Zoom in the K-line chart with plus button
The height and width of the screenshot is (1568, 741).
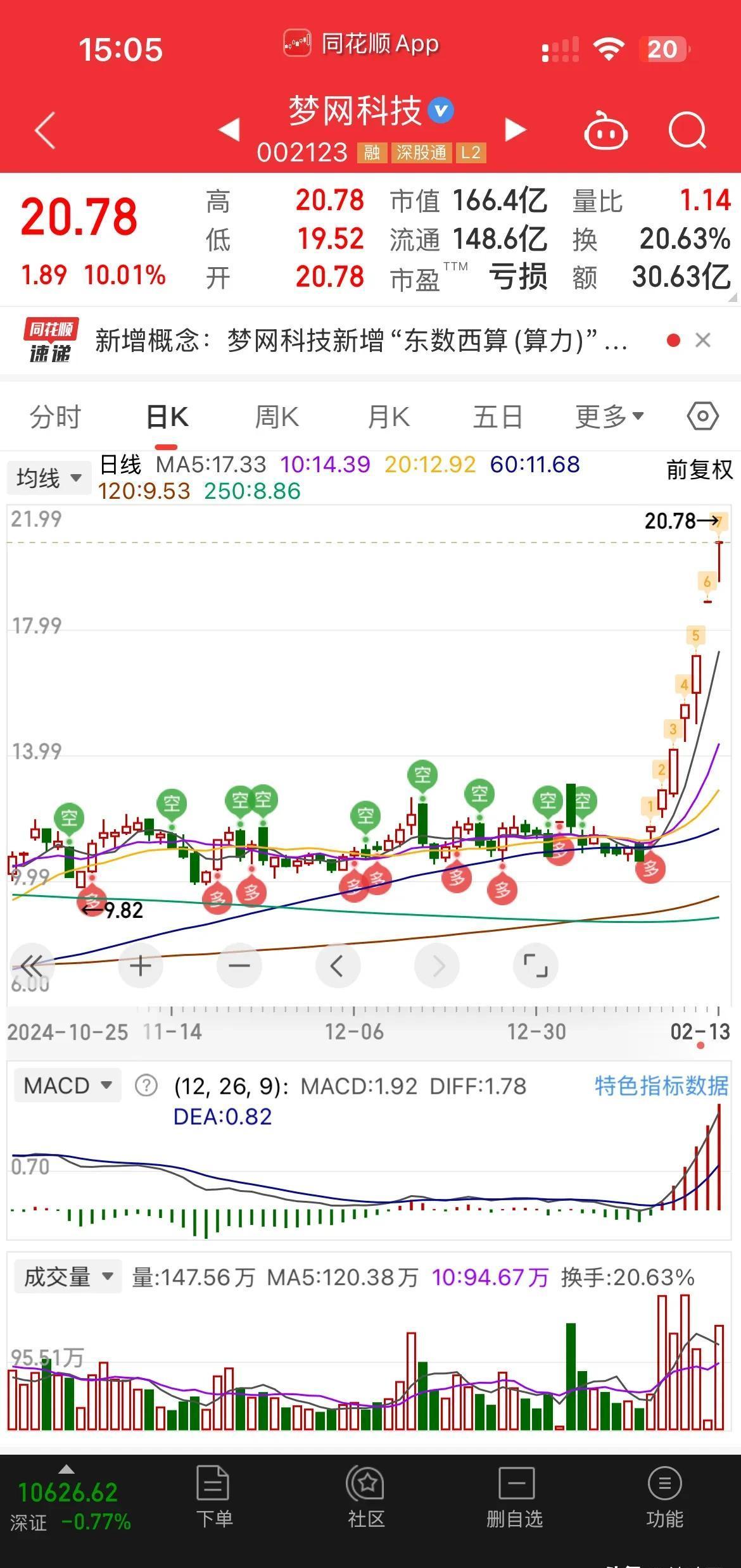[x=141, y=965]
